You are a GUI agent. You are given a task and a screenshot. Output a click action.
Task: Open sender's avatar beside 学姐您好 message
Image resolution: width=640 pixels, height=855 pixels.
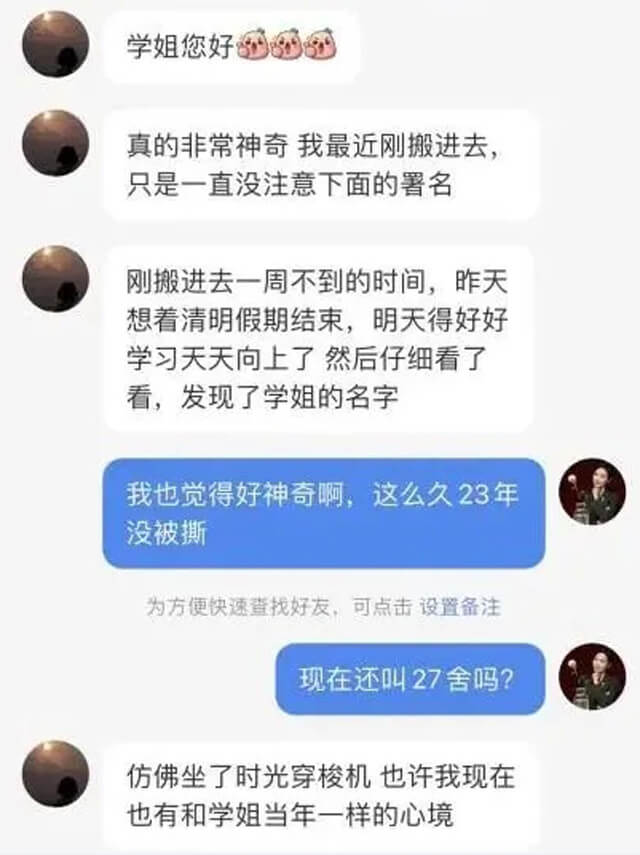55,43
